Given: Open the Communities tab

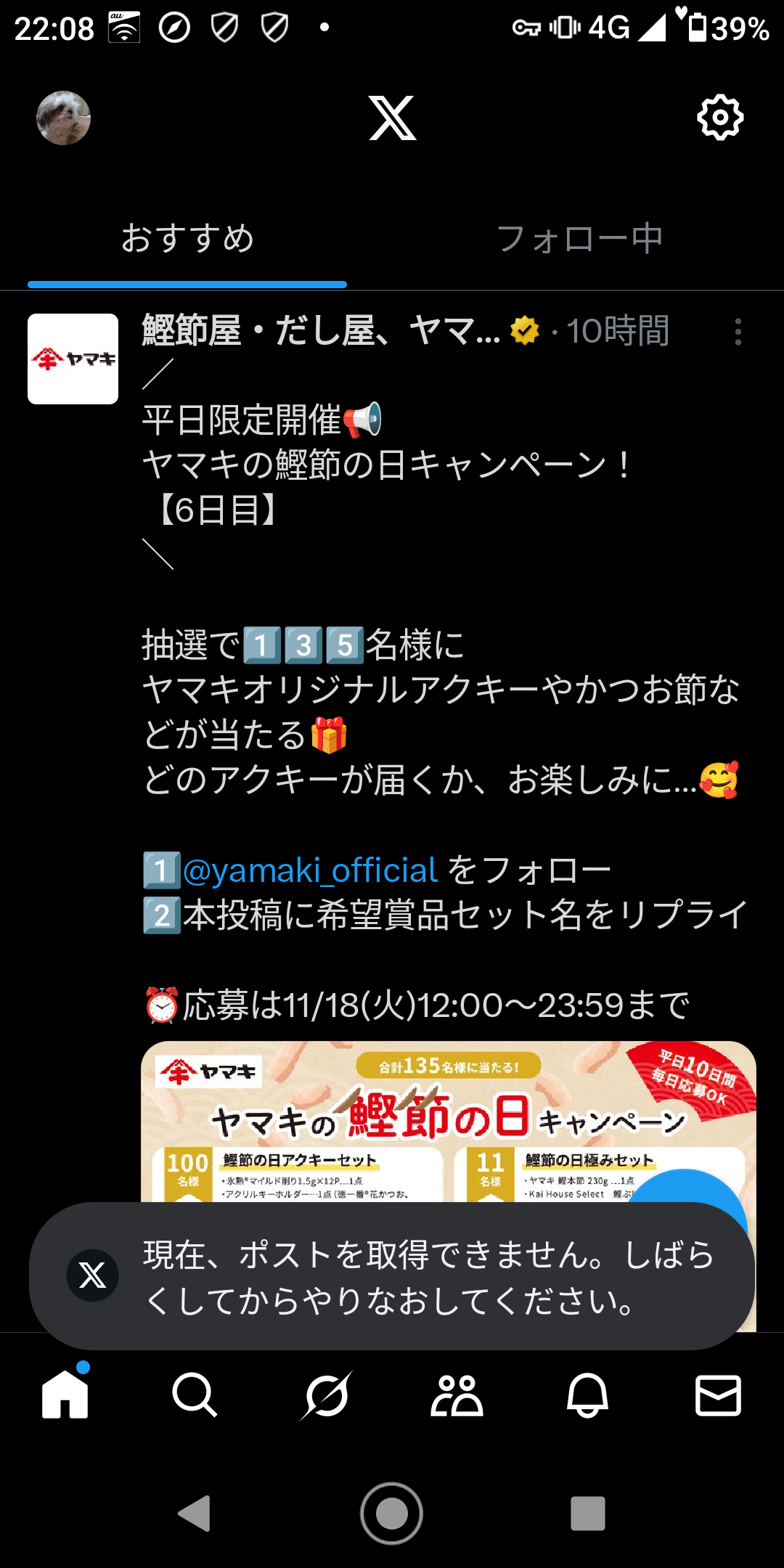Looking at the screenshot, I should (457, 1395).
